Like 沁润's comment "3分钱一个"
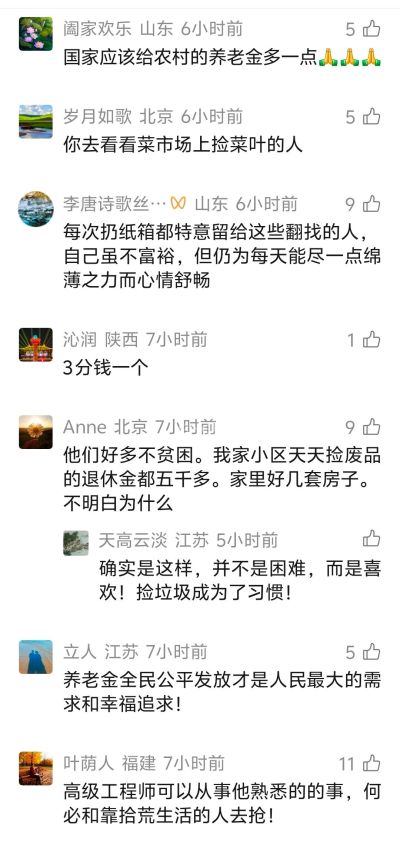Viewport: 400px width, 858px height. click(x=372, y=340)
